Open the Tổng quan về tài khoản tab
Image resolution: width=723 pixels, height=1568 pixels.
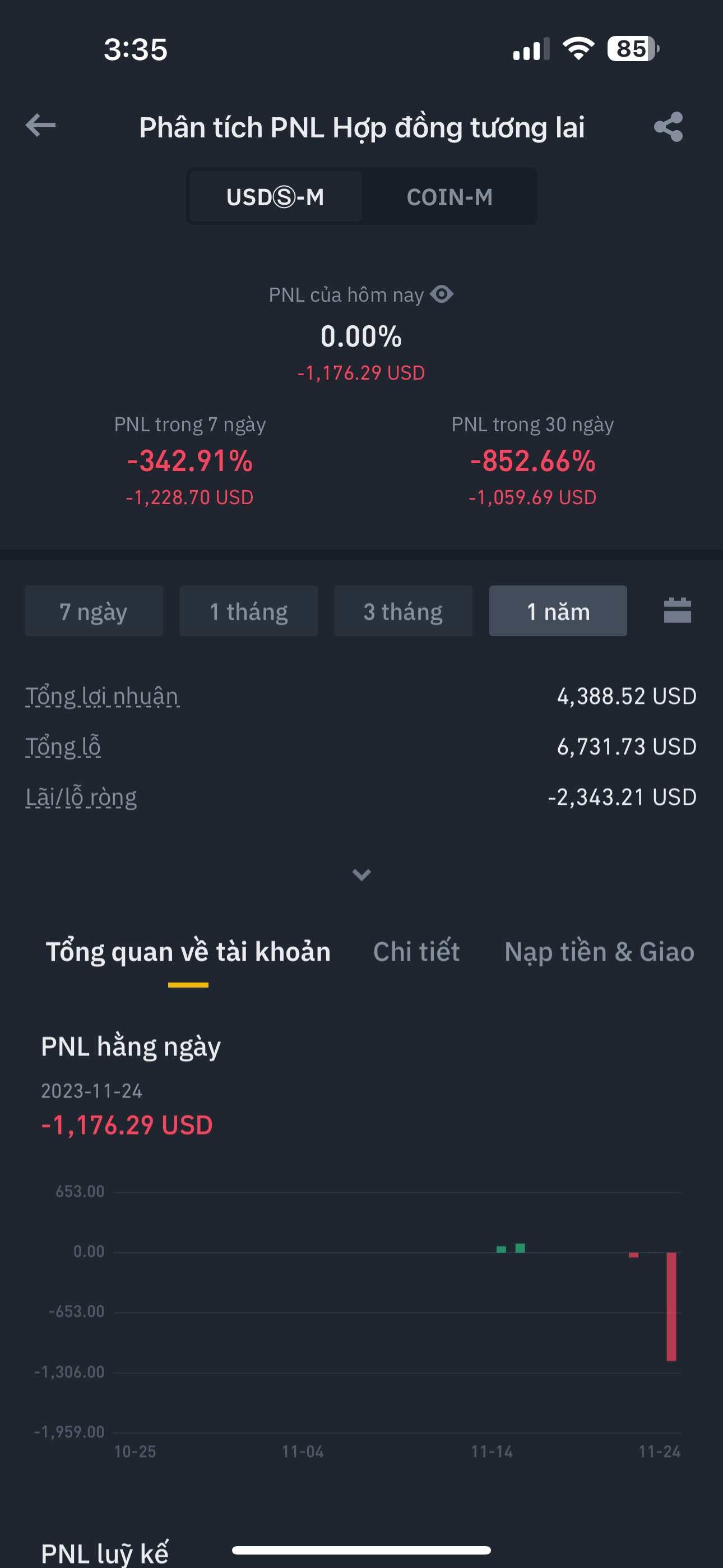point(188,952)
